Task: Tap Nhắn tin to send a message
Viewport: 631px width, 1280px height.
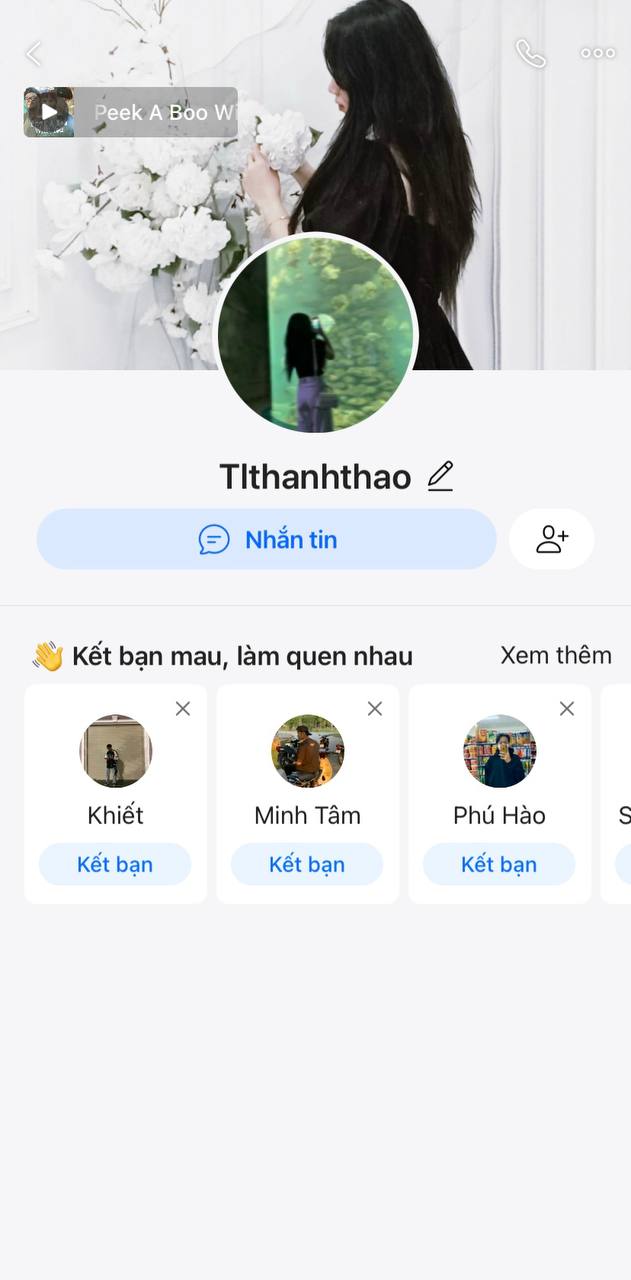Action: pos(267,540)
